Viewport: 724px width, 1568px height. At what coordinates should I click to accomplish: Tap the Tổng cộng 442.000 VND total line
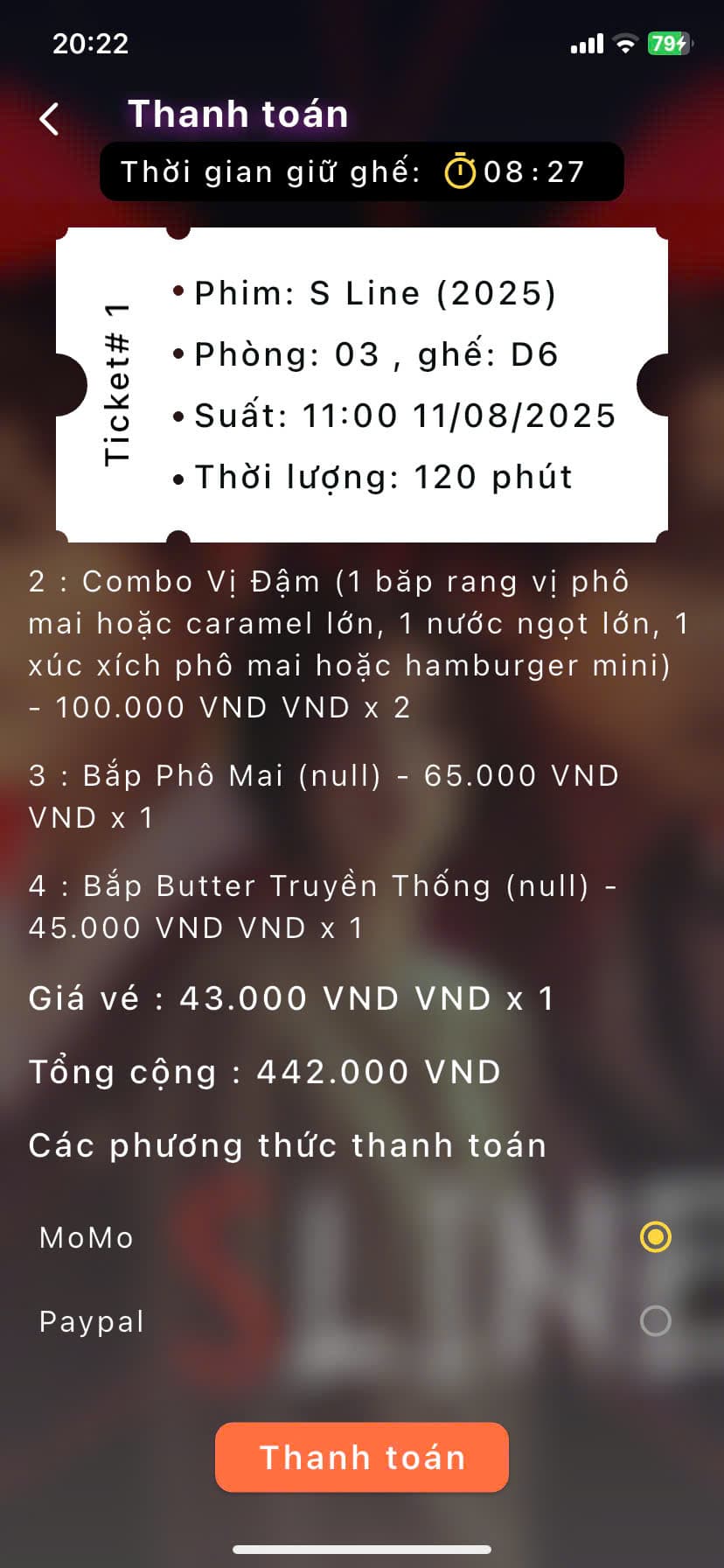[262, 1071]
